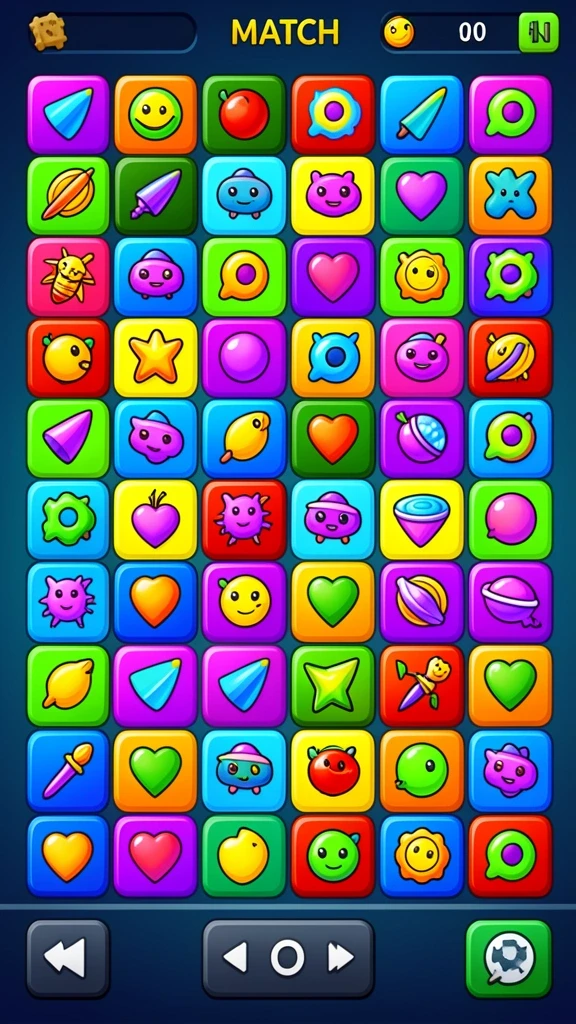Tap the purple spiky creature on red tile

pyautogui.click(x=244, y=520)
